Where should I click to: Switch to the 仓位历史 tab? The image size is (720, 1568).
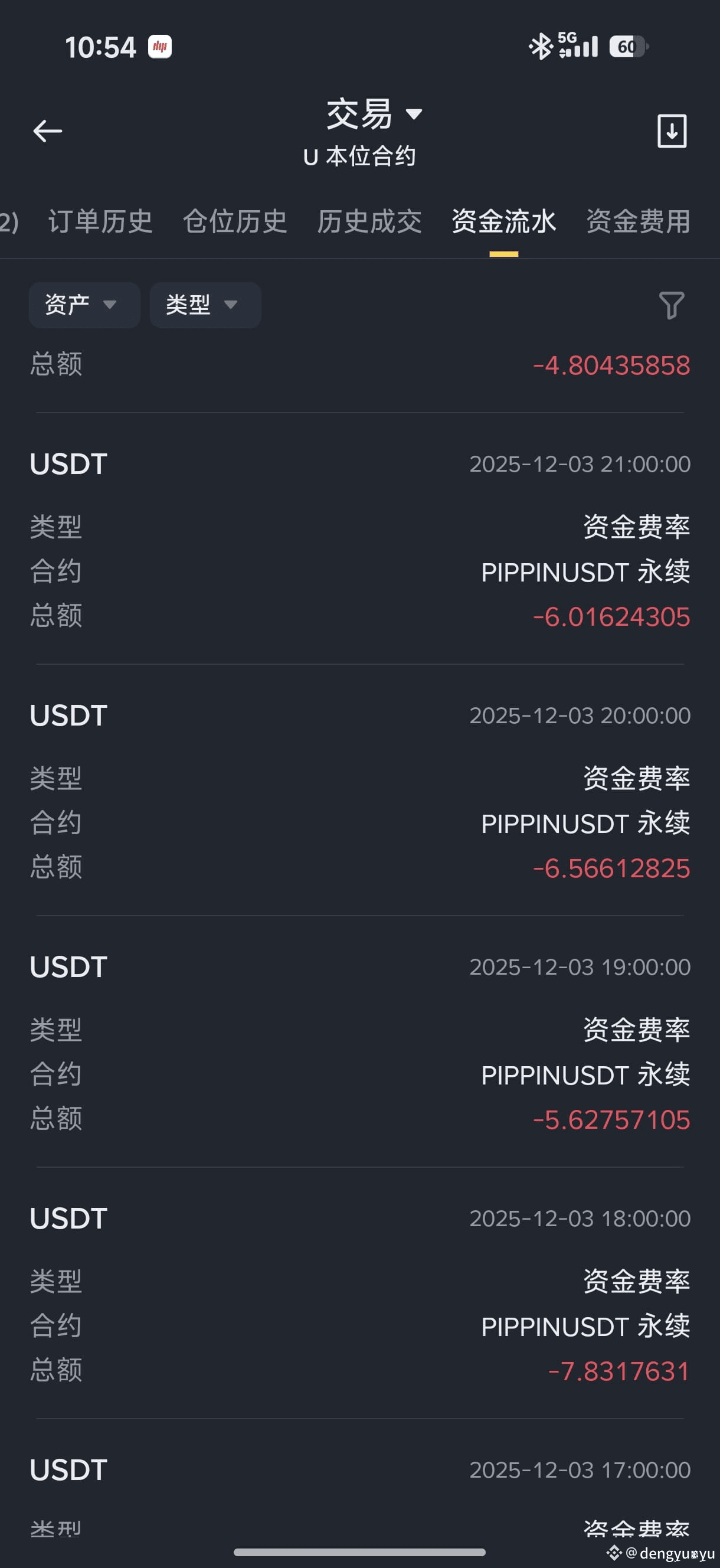point(235,221)
